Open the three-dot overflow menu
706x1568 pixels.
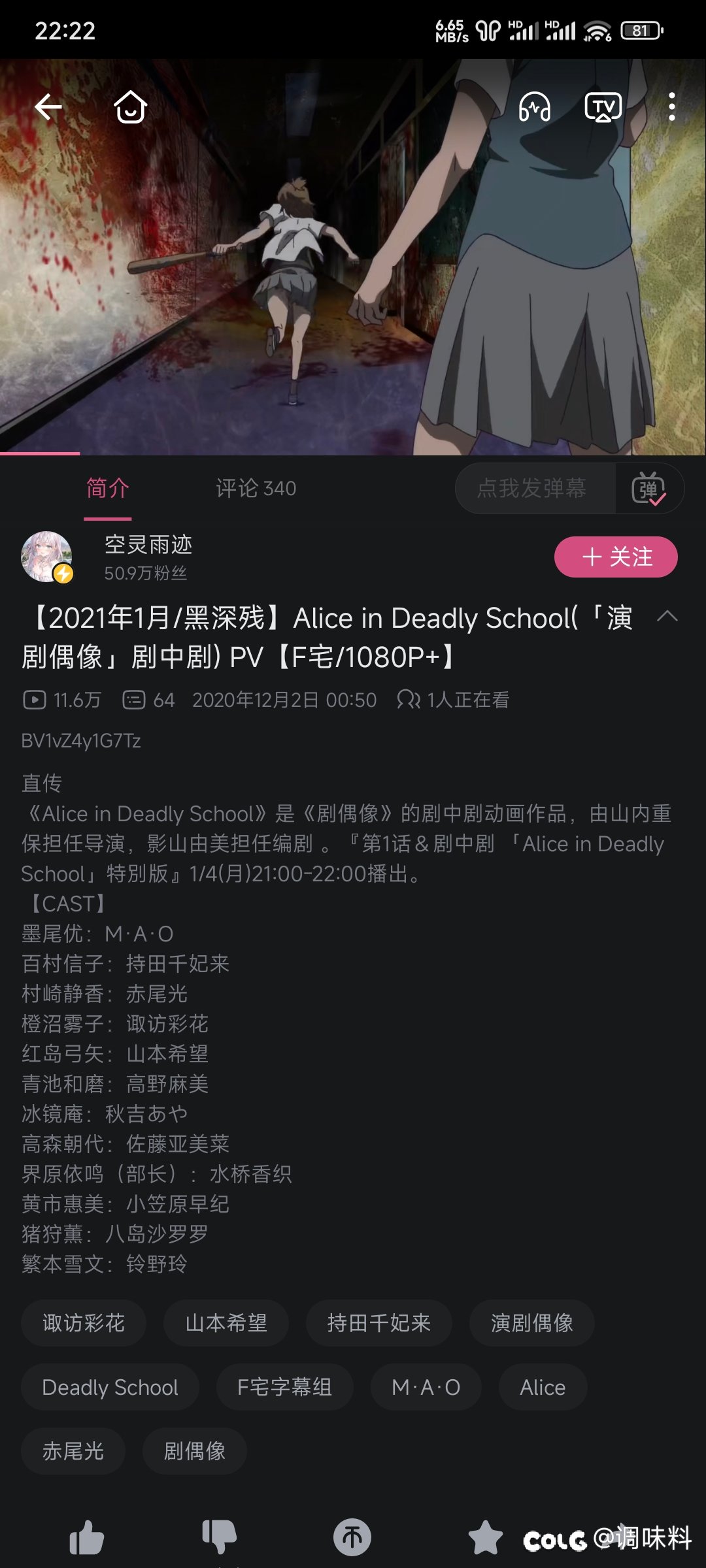[x=671, y=107]
